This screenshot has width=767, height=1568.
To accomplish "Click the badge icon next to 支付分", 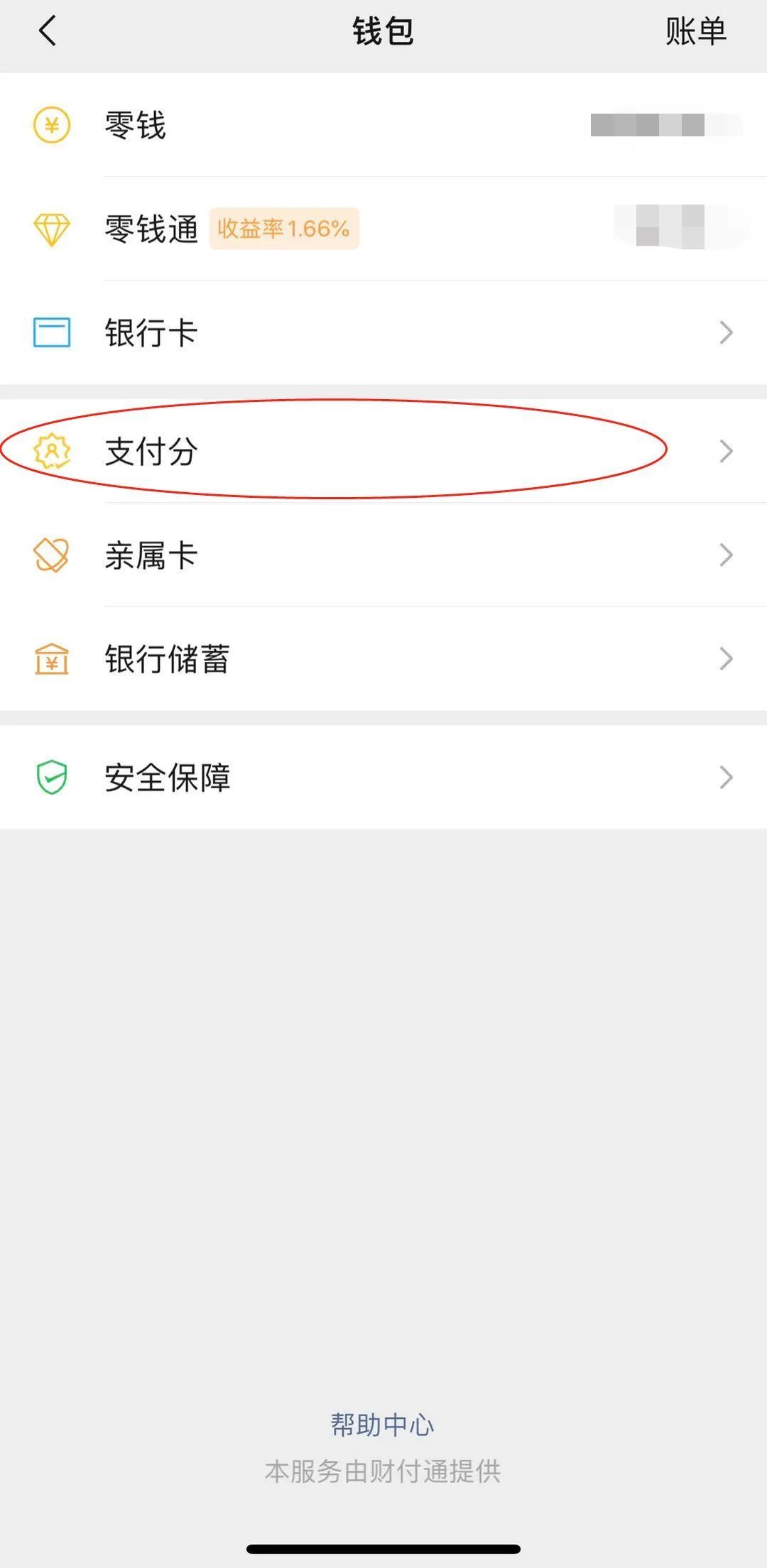I will coord(50,450).
